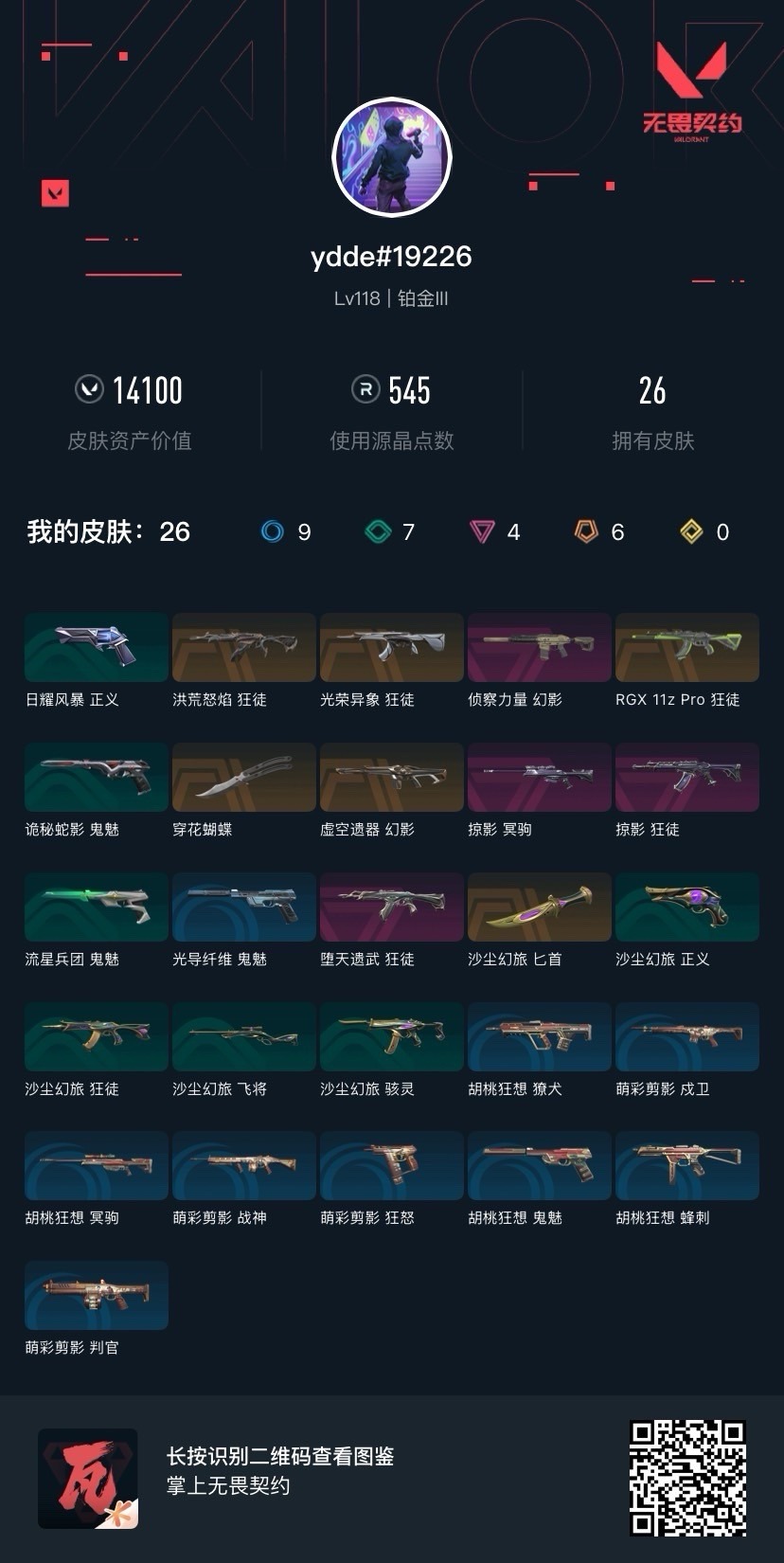Open the 我的皮肤 skins section header
The height and width of the screenshot is (1563, 784).
(x=107, y=532)
